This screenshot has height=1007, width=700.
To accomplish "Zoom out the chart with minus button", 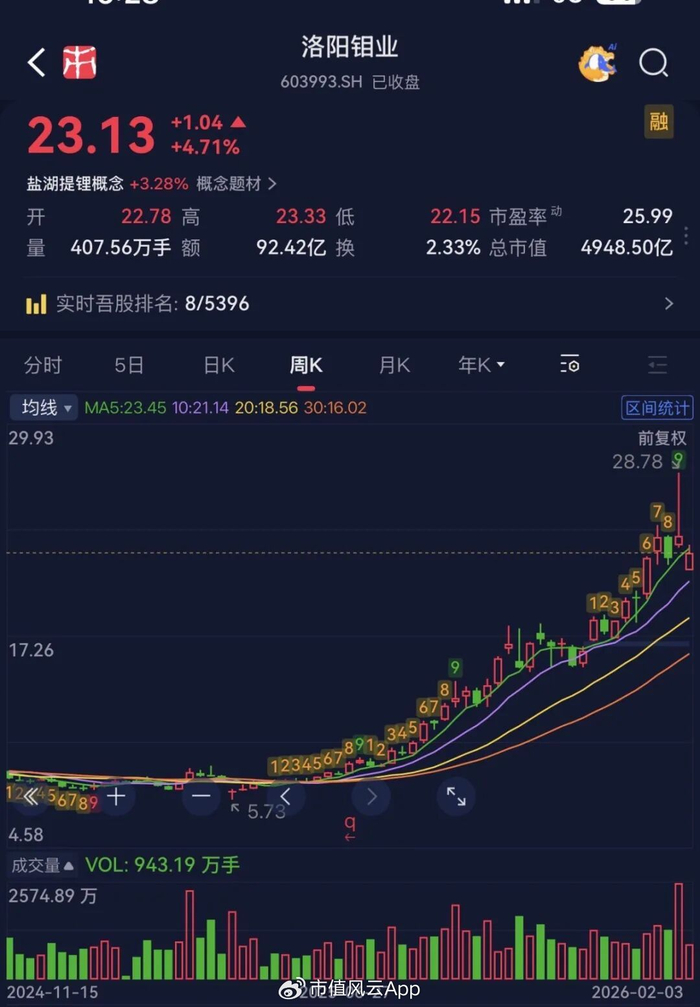I will pyautogui.click(x=201, y=797).
